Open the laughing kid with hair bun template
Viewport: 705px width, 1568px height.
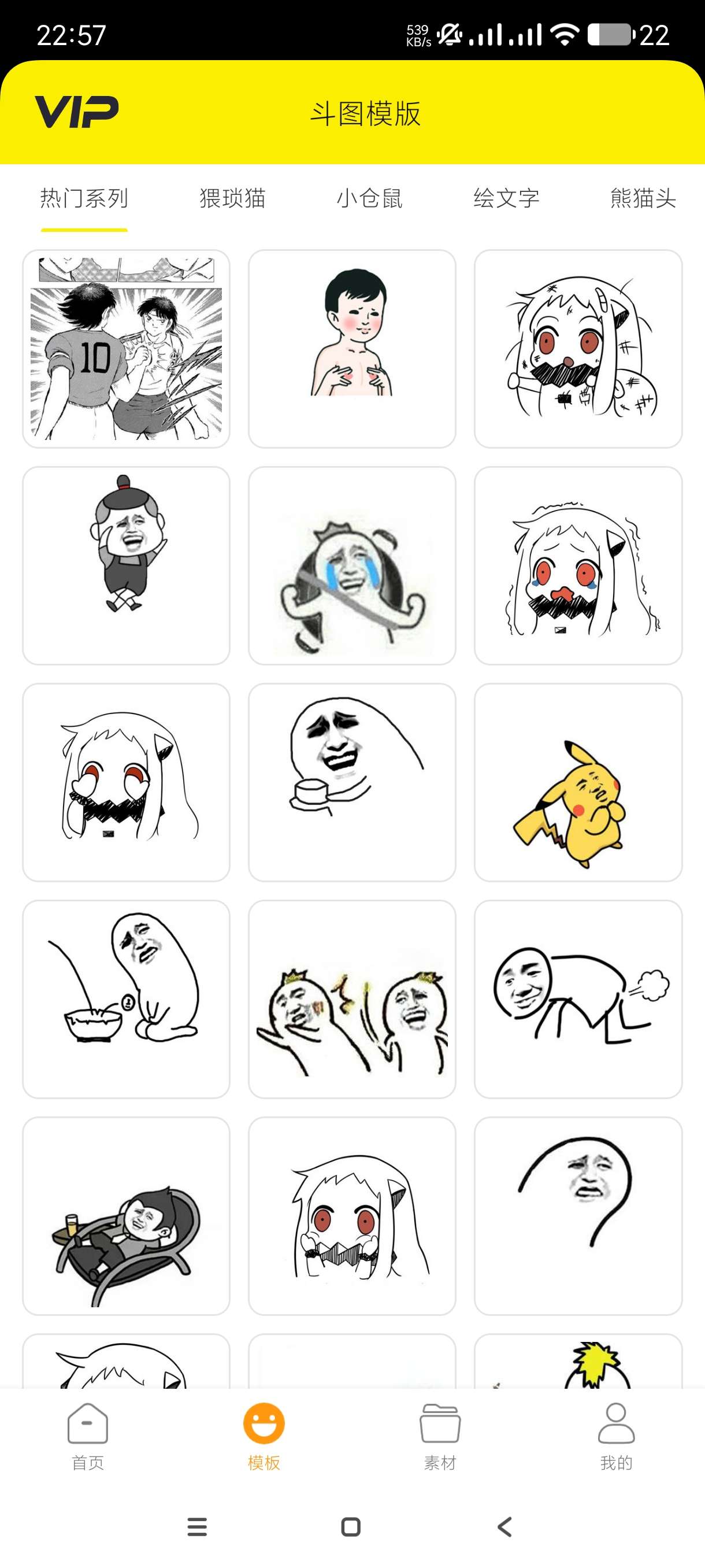tap(127, 565)
